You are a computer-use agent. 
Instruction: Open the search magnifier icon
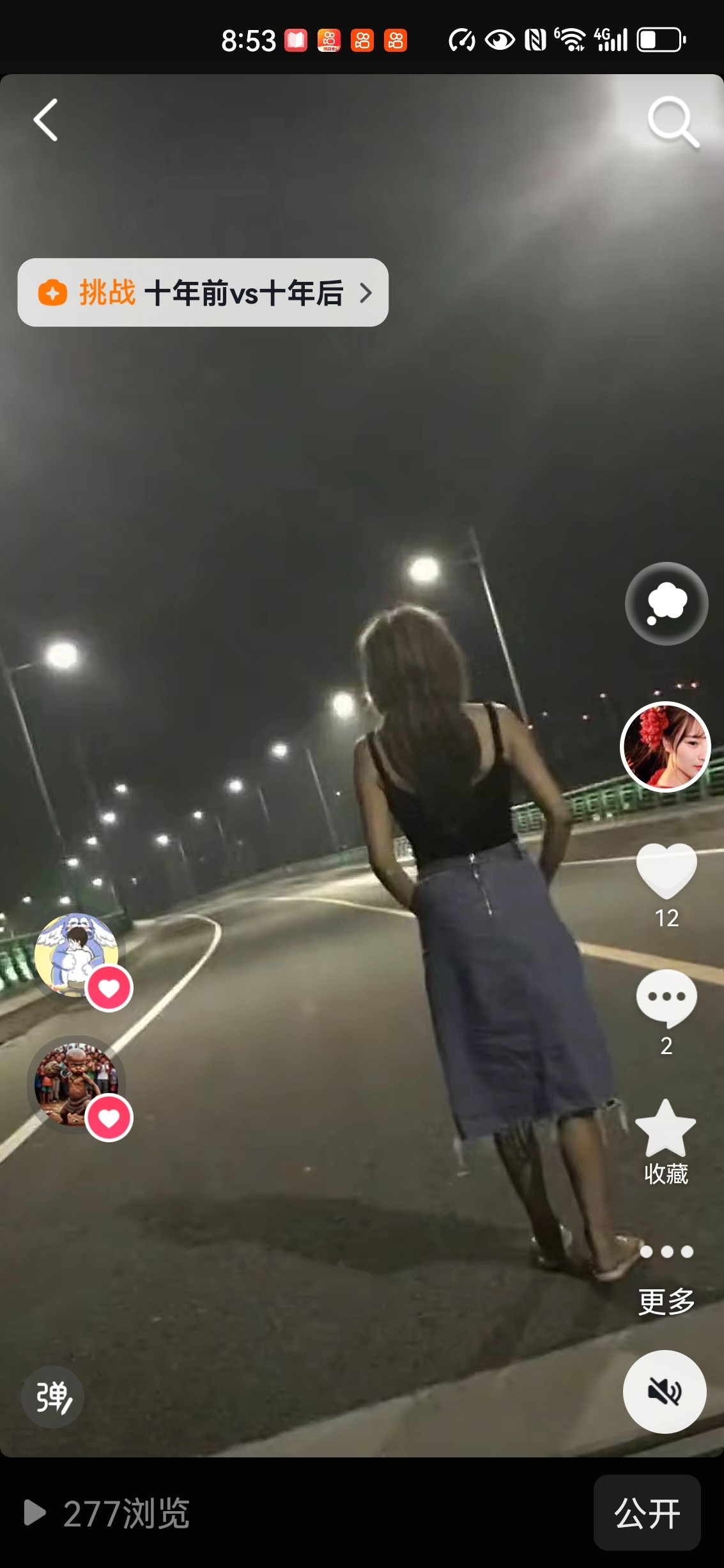(x=672, y=121)
